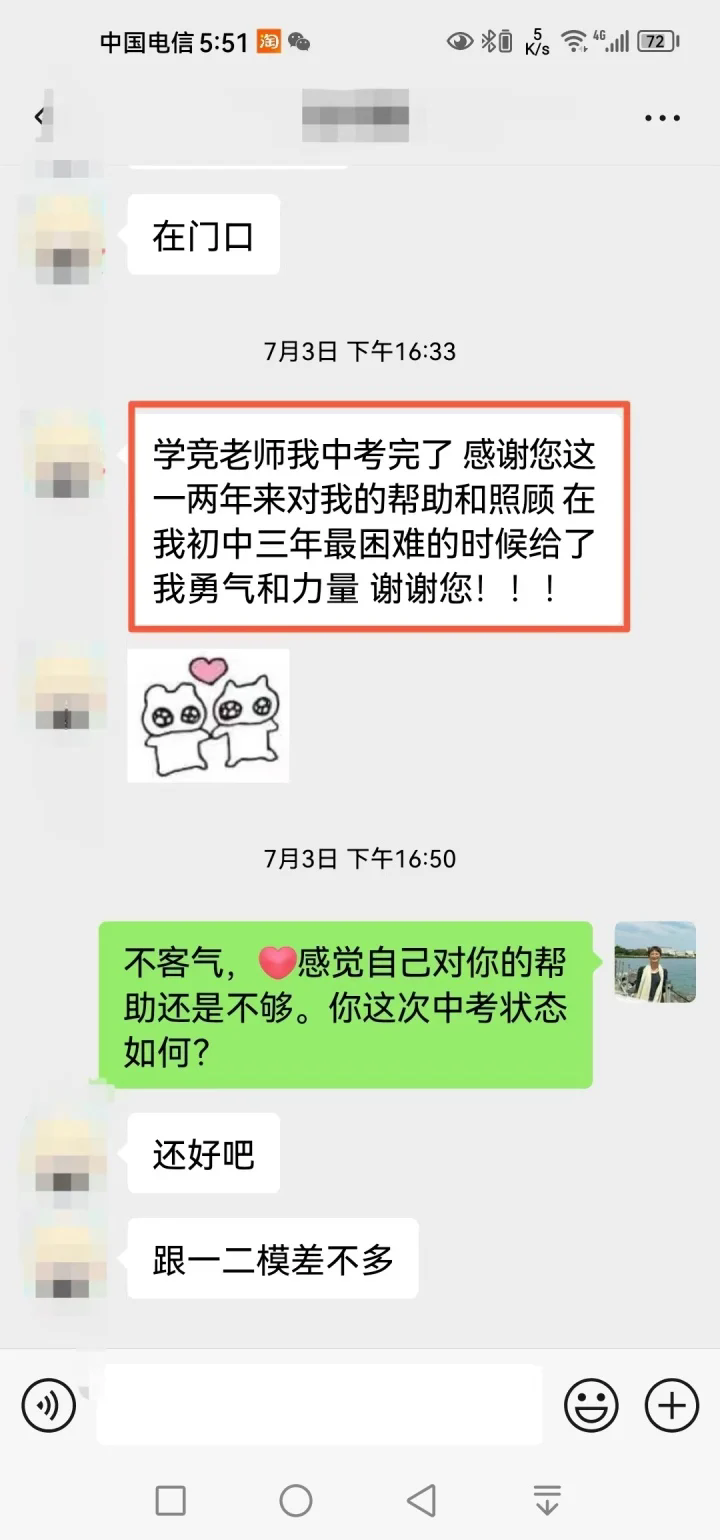Viewport: 720px width, 1540px height.
Task: View the green message sender's avatar
Action: click(x=655, y=962)
